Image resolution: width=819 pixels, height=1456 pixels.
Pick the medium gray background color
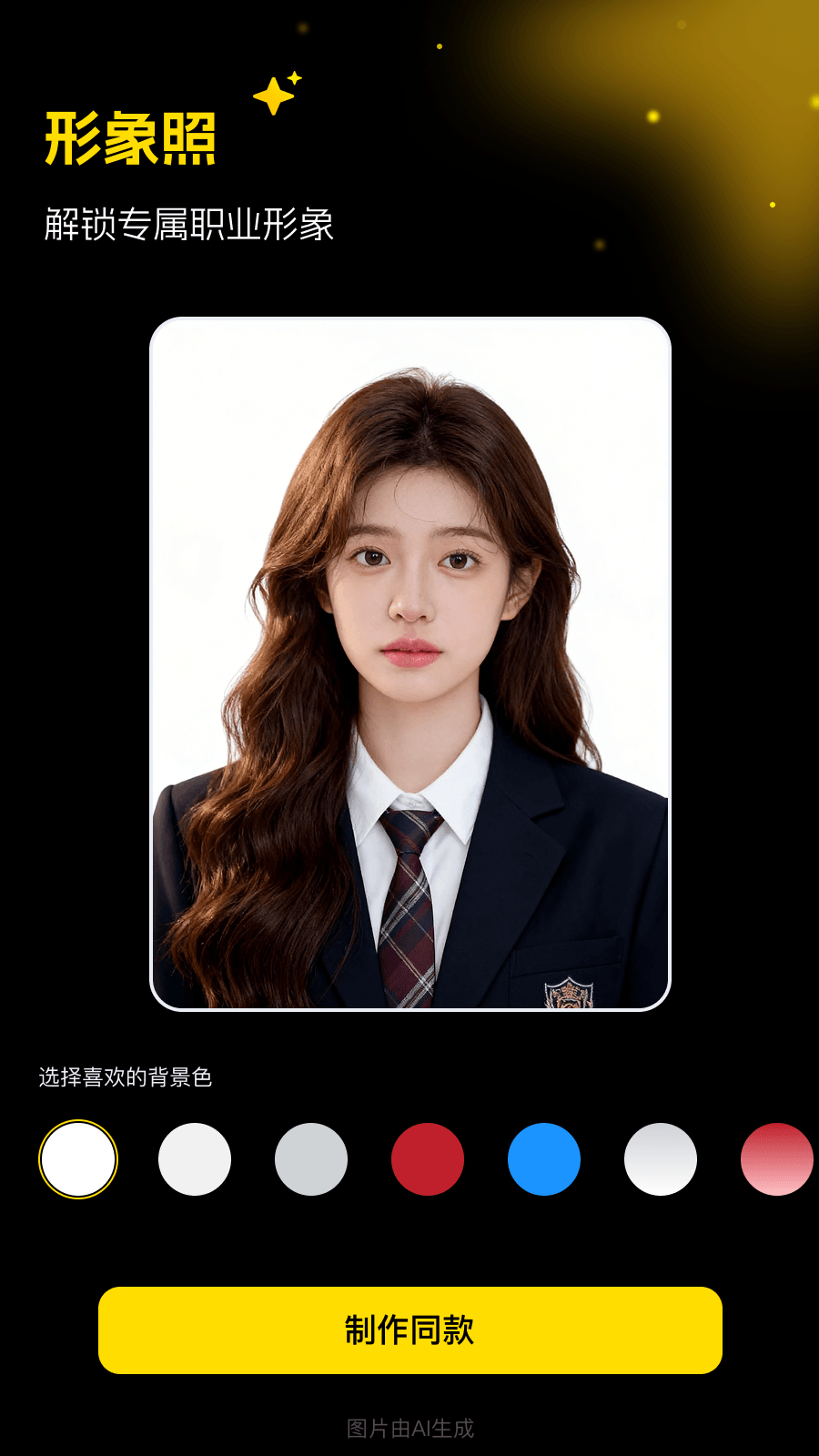point(311,1159)
